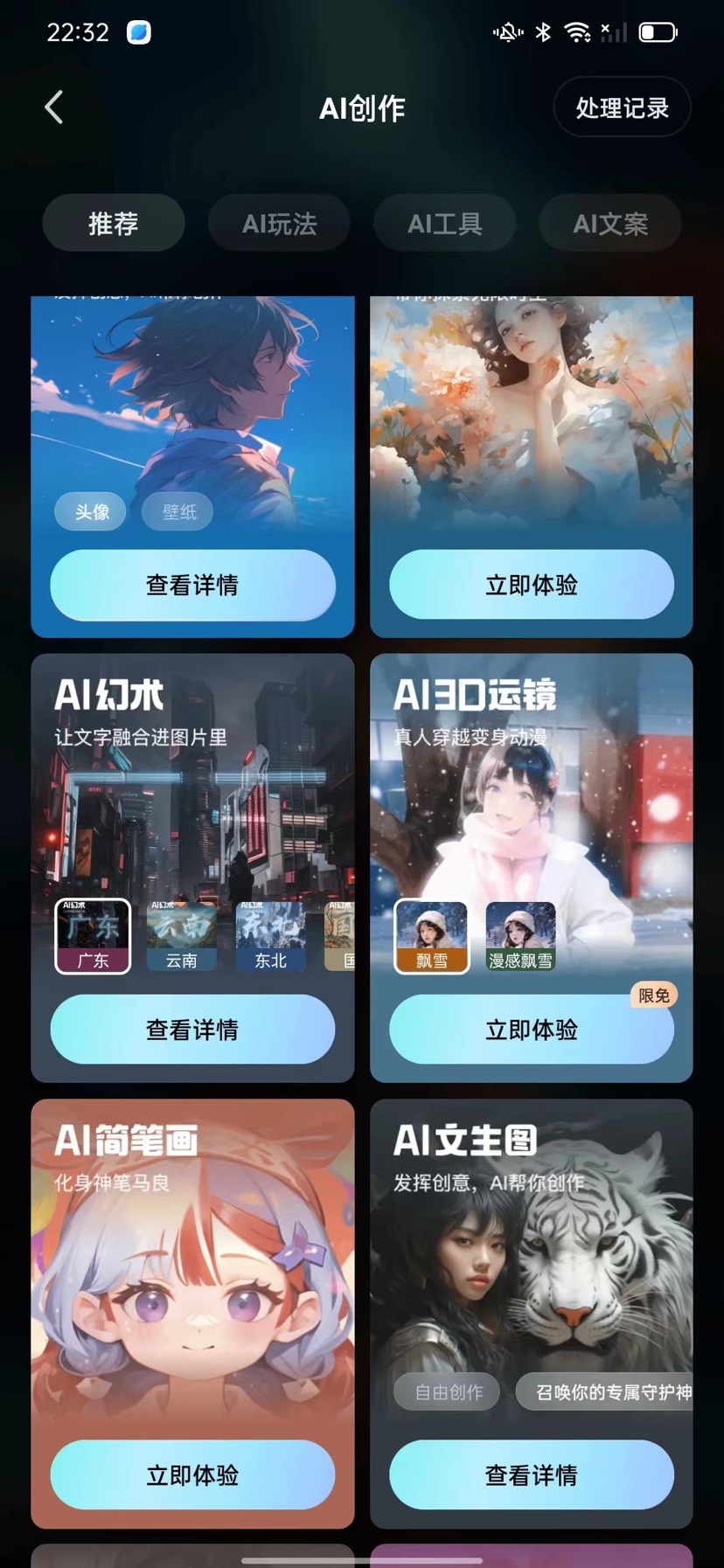Try AI3D运镜 with 立即体验
724x1568 pixels.
tap(531, 1030)
